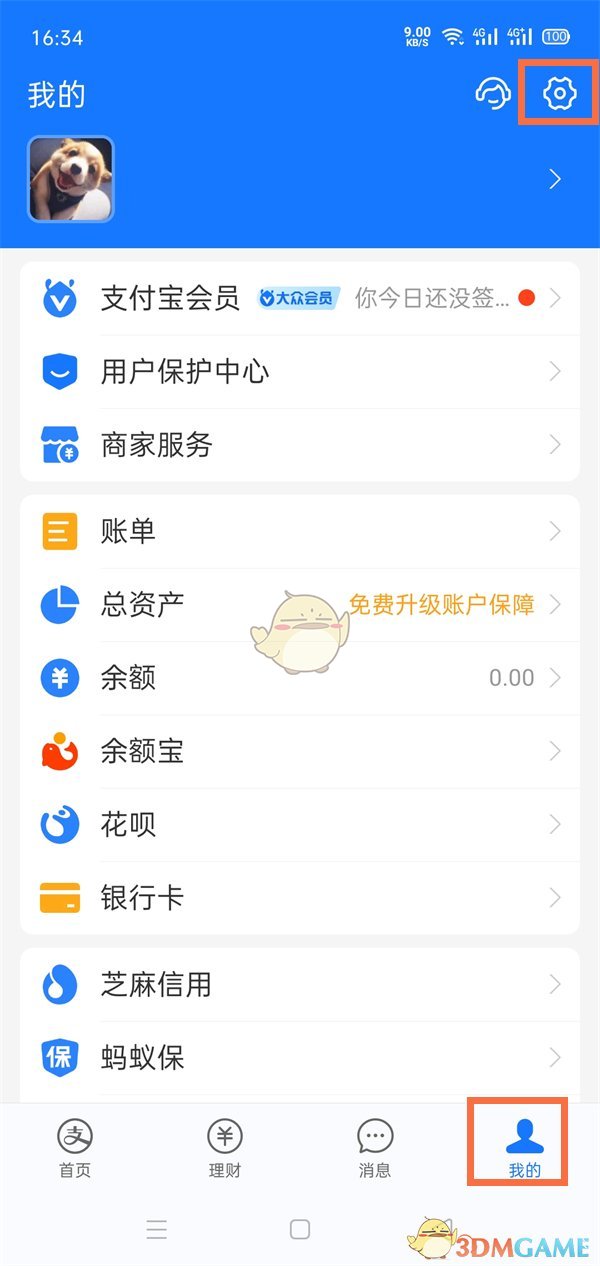Open the profile avatar details
Screen dimensions: 600x1266
[71, 179]
